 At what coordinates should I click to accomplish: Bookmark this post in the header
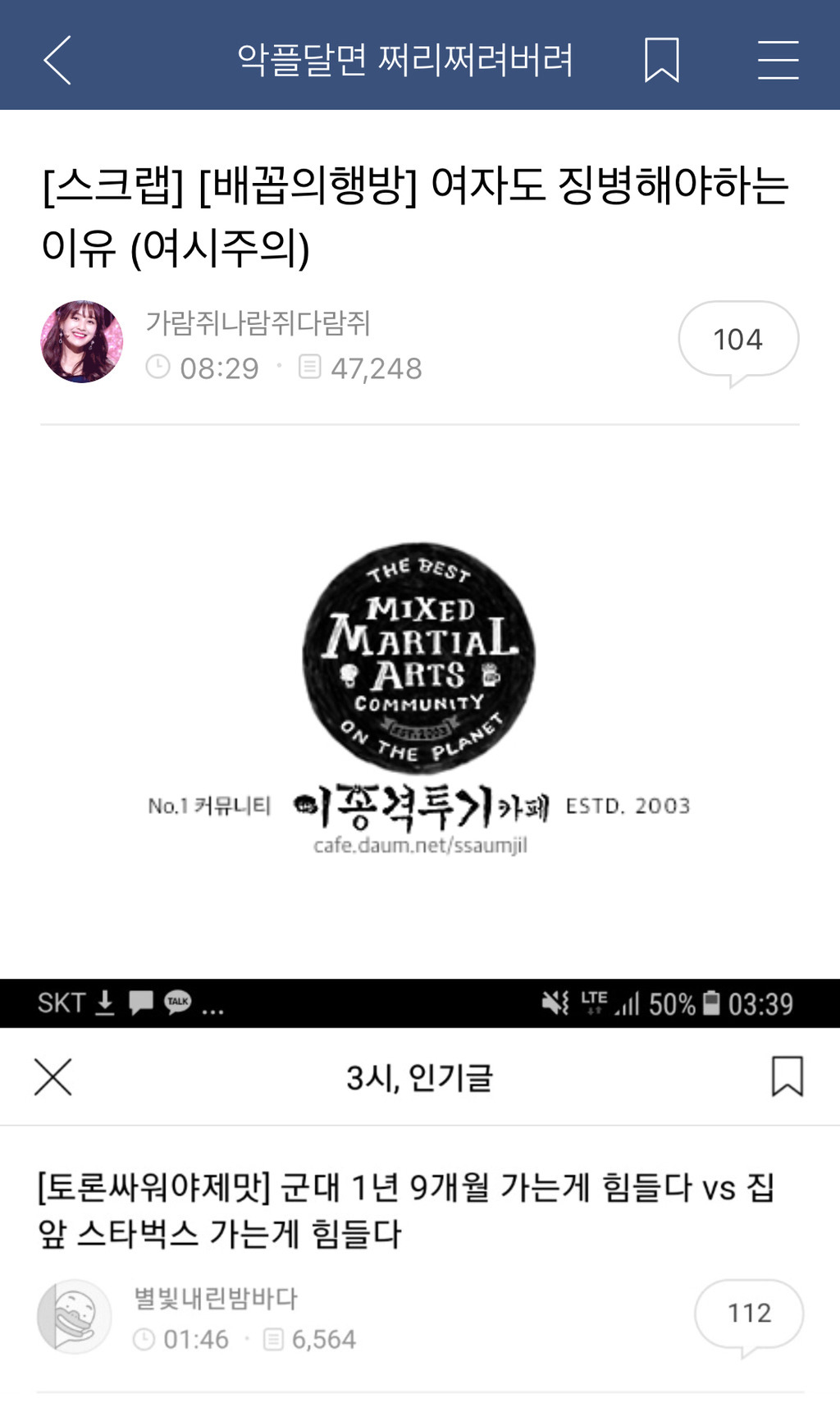(x=661, y=60)
